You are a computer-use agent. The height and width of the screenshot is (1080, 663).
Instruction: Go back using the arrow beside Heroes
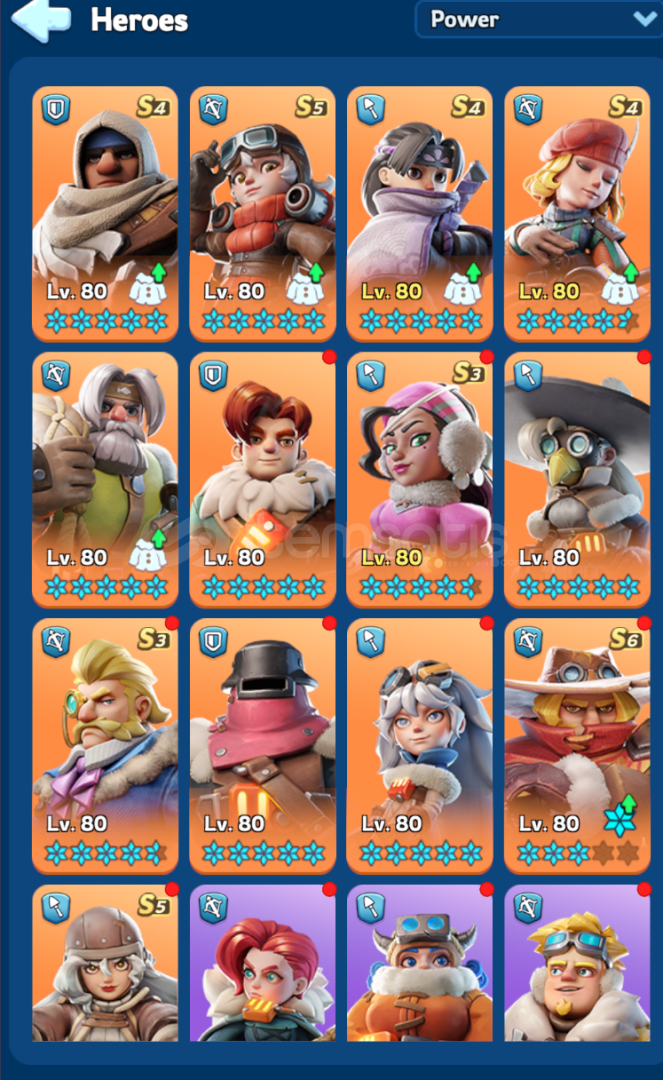click(x=42, y=20)
